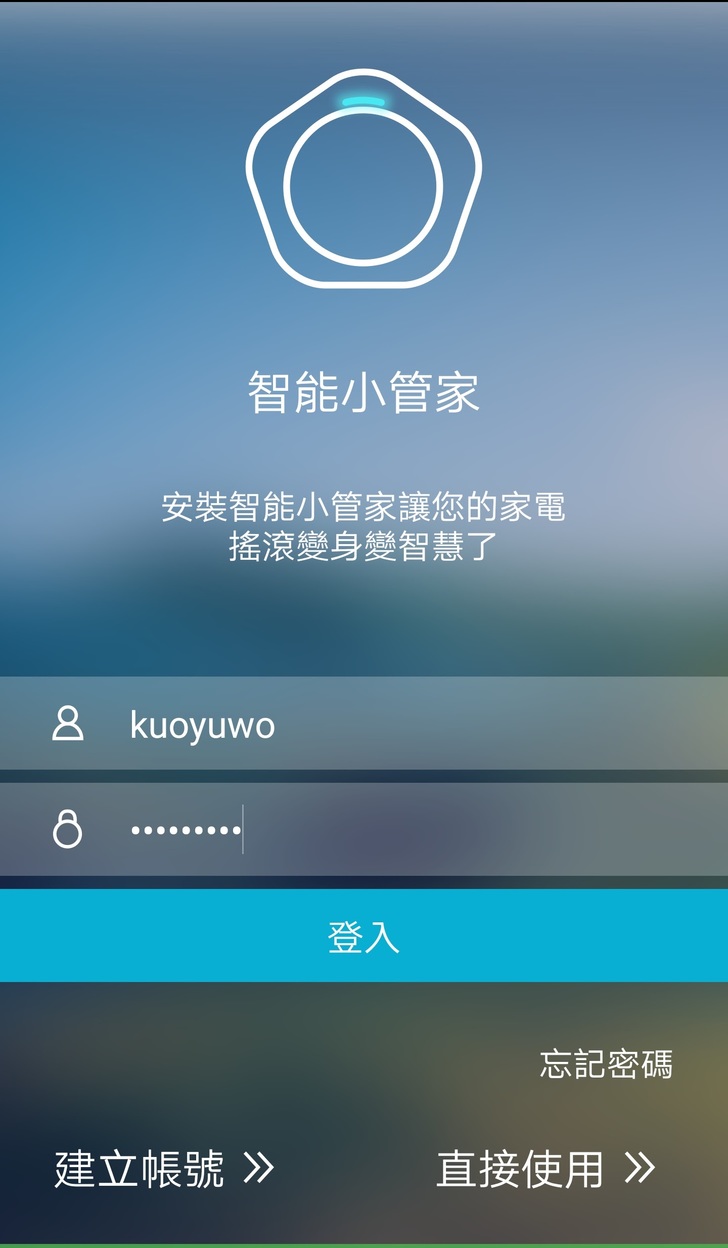Viewport: 728px width, 1248px height.
Task: Tap the 登入 login button
Action: pyautogui.click(x=364, y=936)
